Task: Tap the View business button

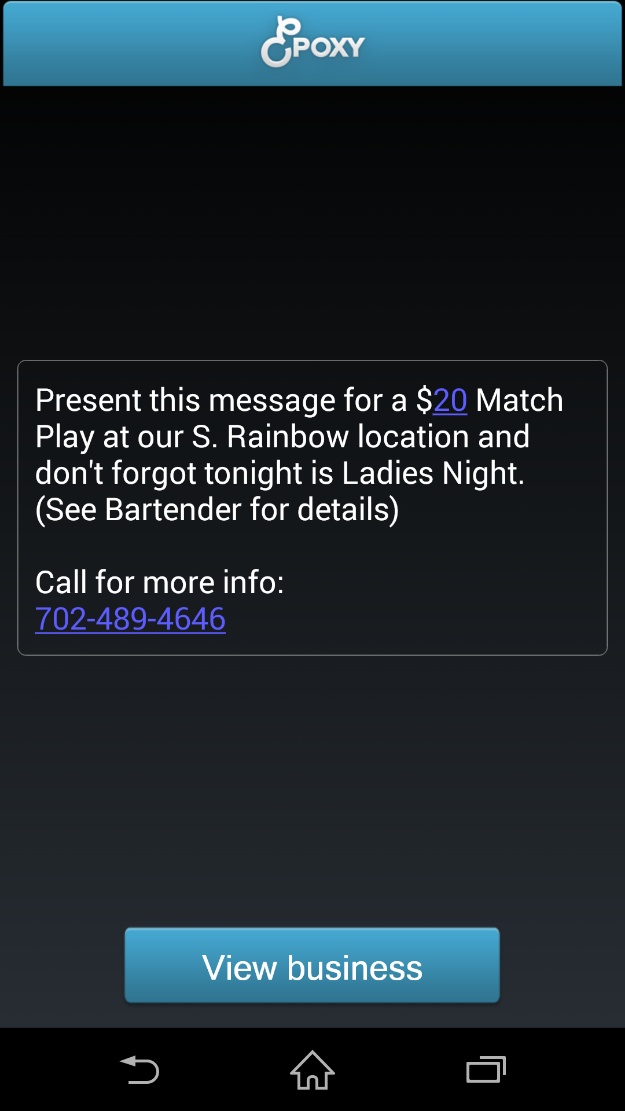Action: coord(312,966)
